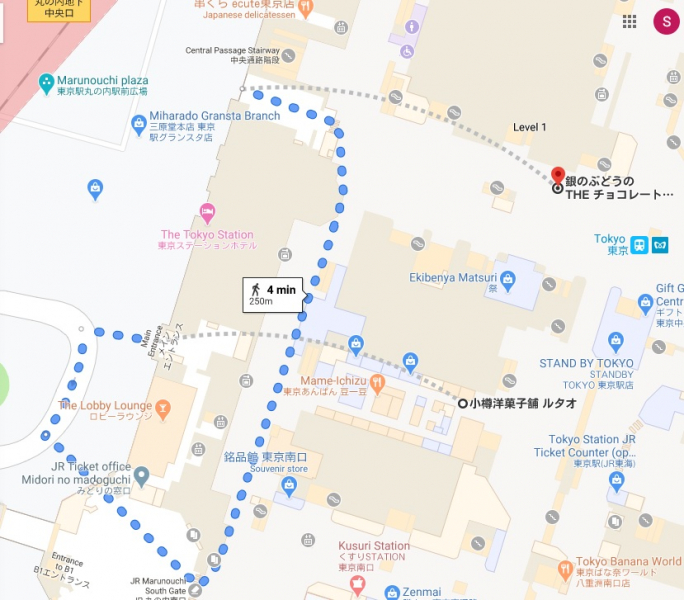Select the Ekibenya Matsuri shop pin
This screenshot has width=684, height=600.
(506, 277)
